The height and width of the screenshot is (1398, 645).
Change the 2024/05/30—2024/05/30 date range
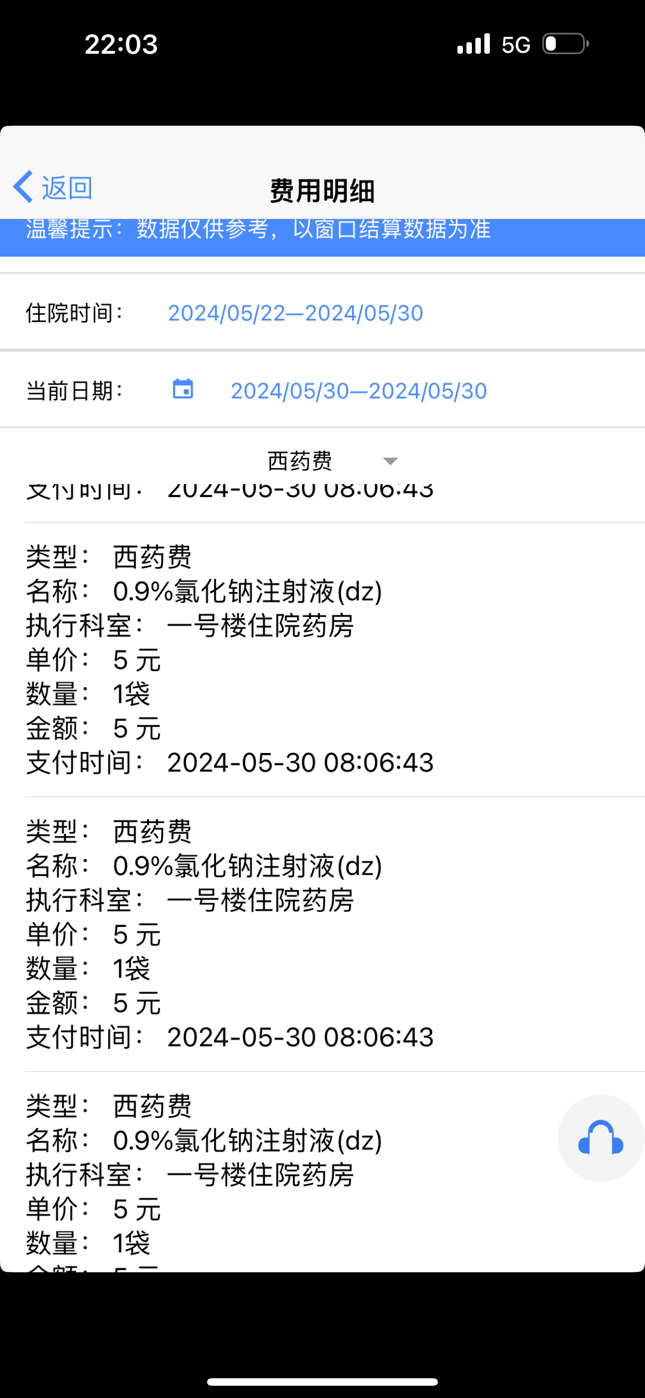click(359, 391)
